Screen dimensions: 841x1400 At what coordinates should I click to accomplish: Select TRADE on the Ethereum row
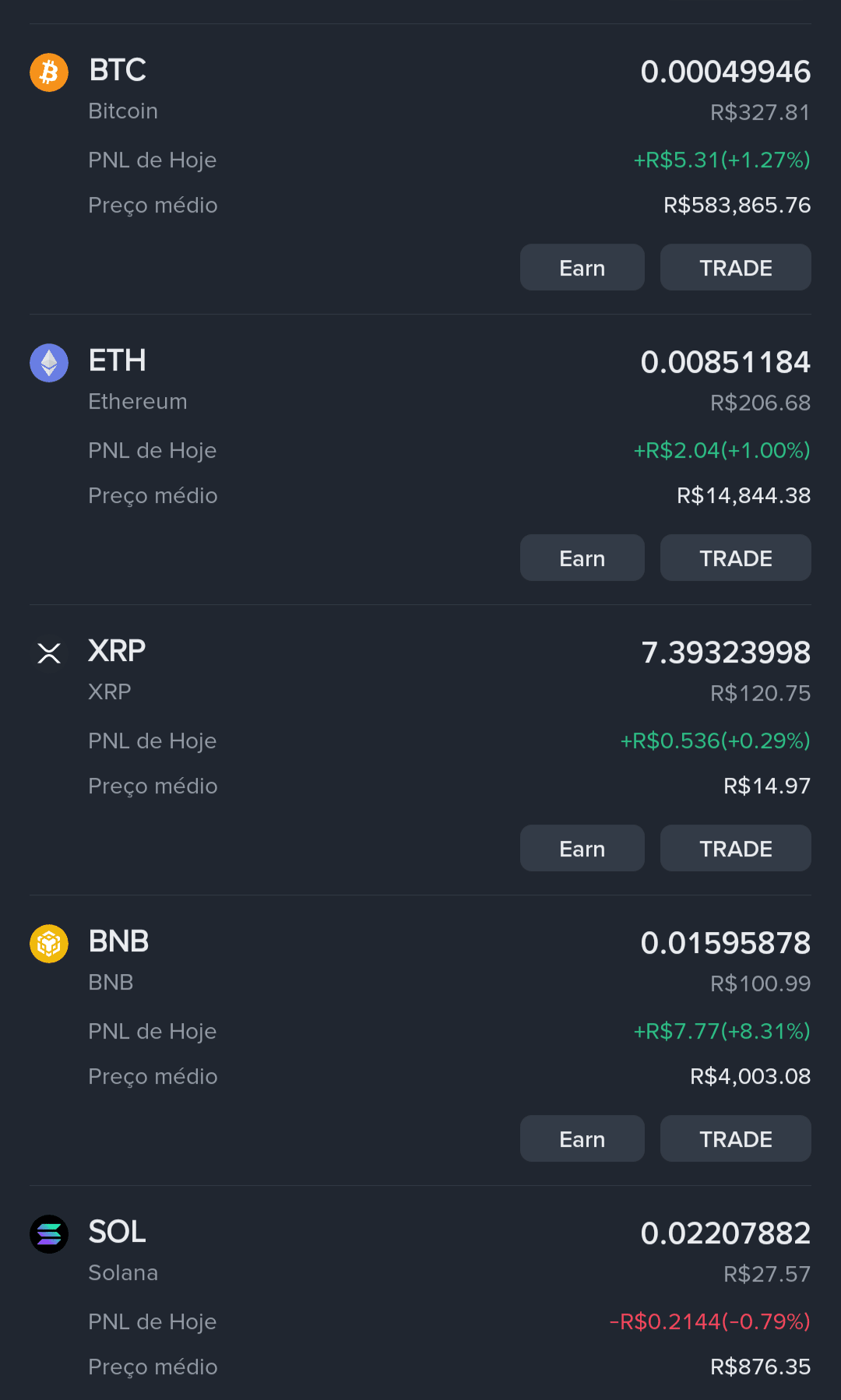click(x=736, y=558)
